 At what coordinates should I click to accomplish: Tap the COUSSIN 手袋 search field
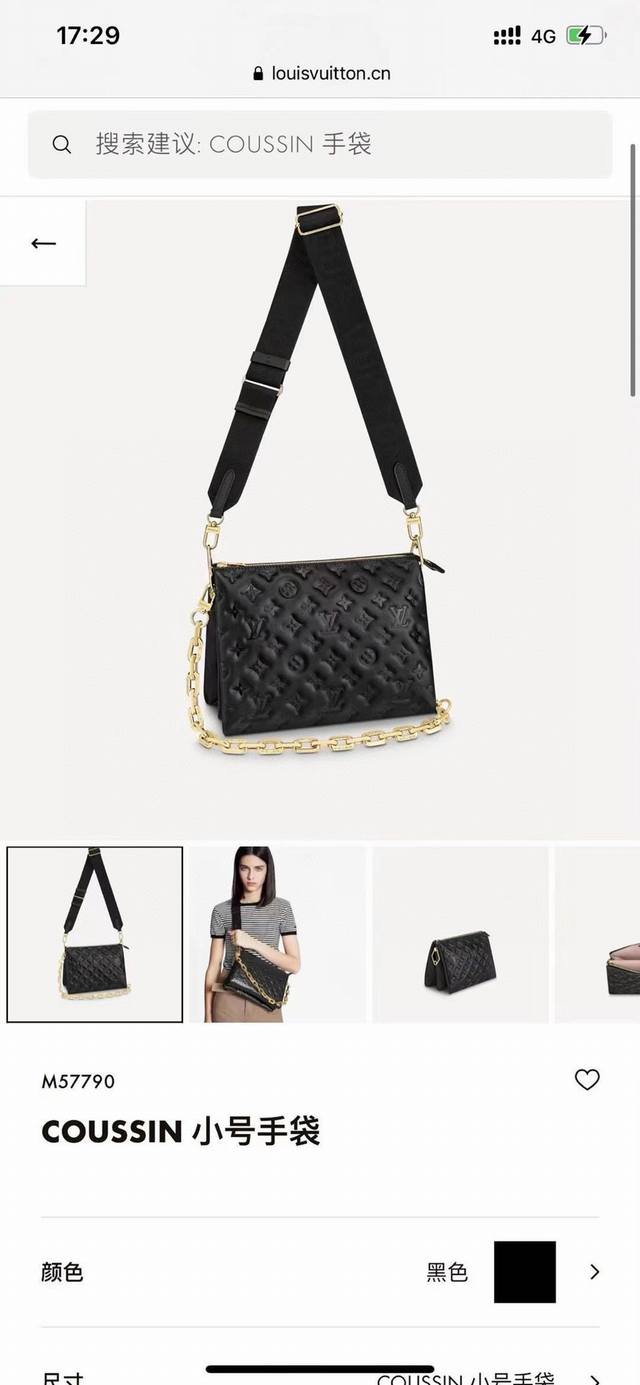point(320,144)
